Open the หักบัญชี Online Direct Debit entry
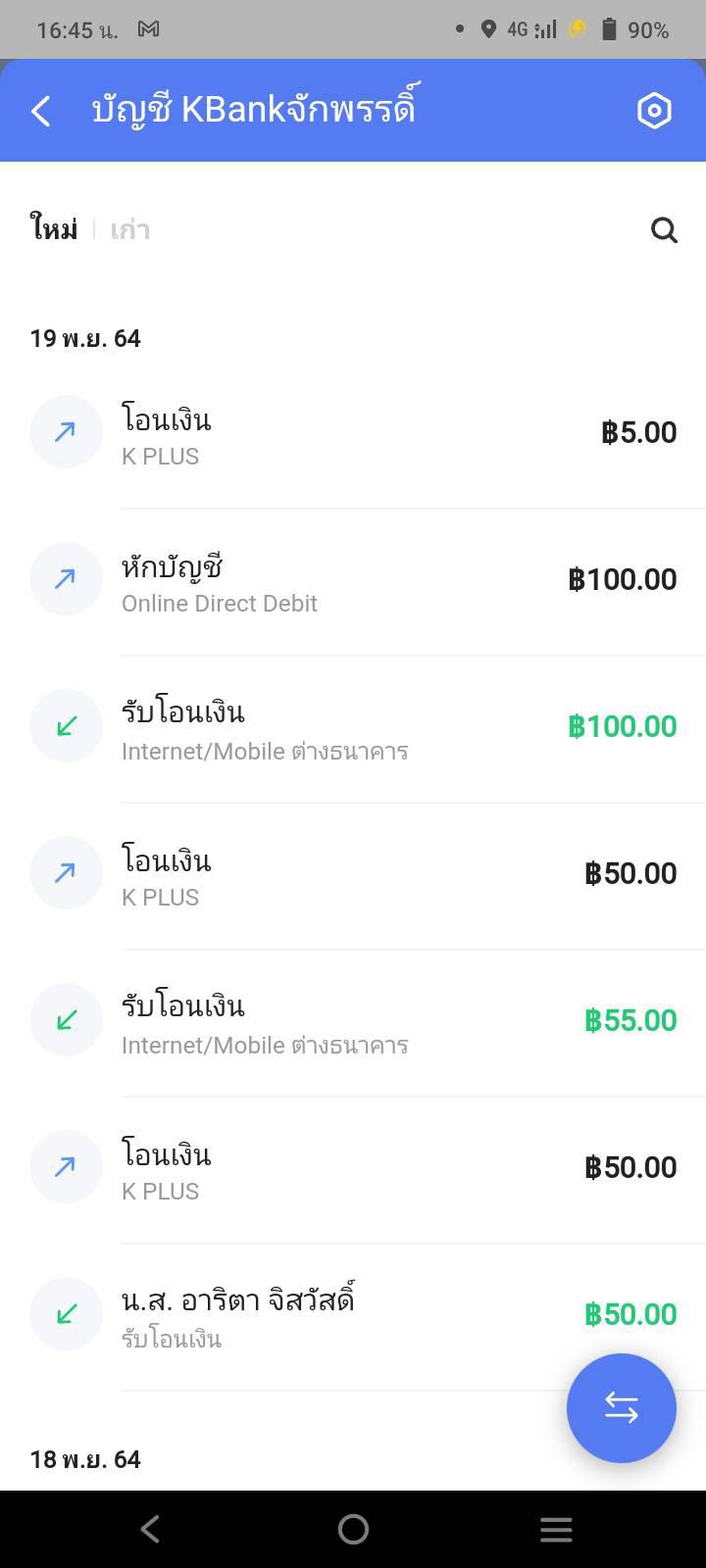This screenshot has width=706, height=1568. (x=353, y=581)
